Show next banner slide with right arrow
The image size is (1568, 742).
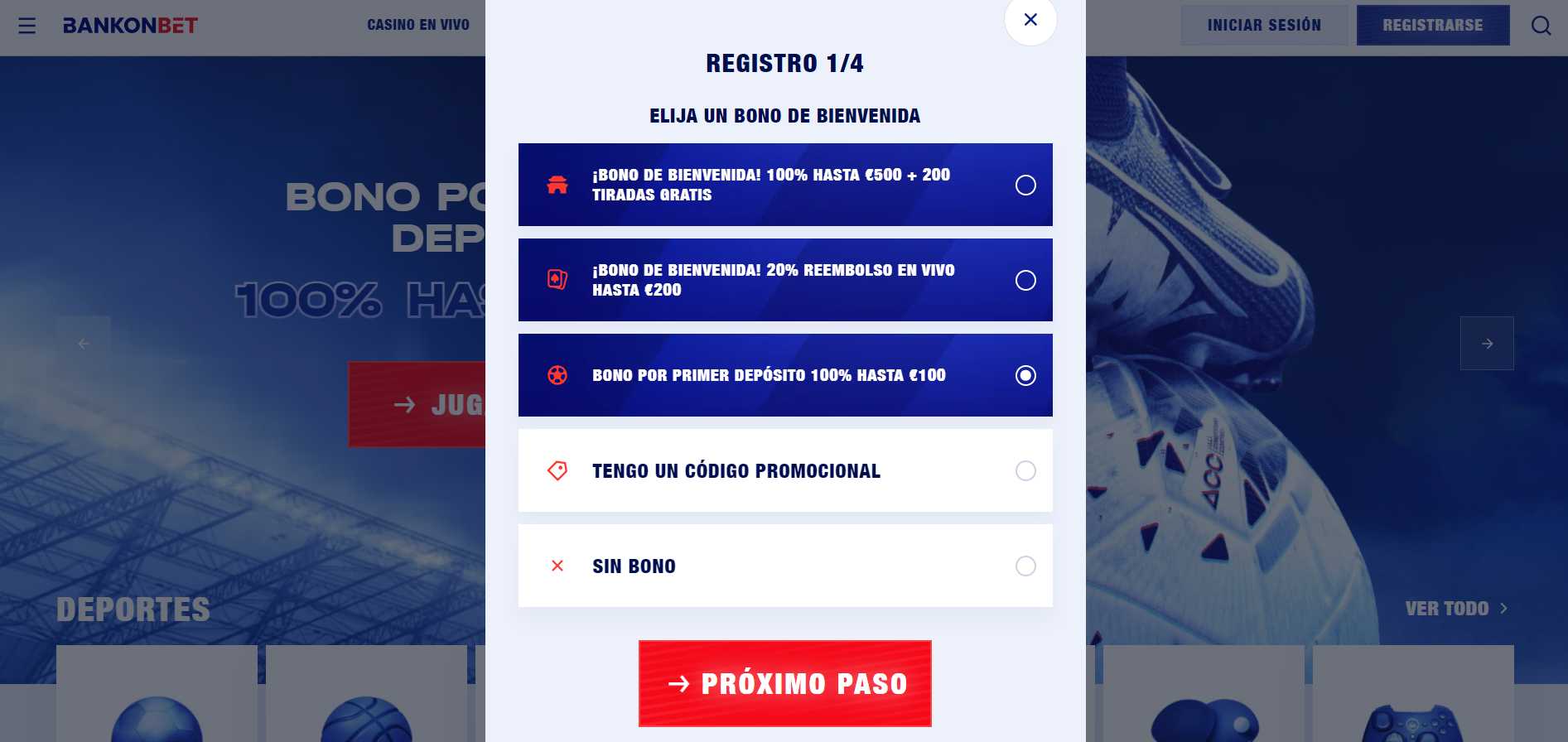tap(1487, 343)
